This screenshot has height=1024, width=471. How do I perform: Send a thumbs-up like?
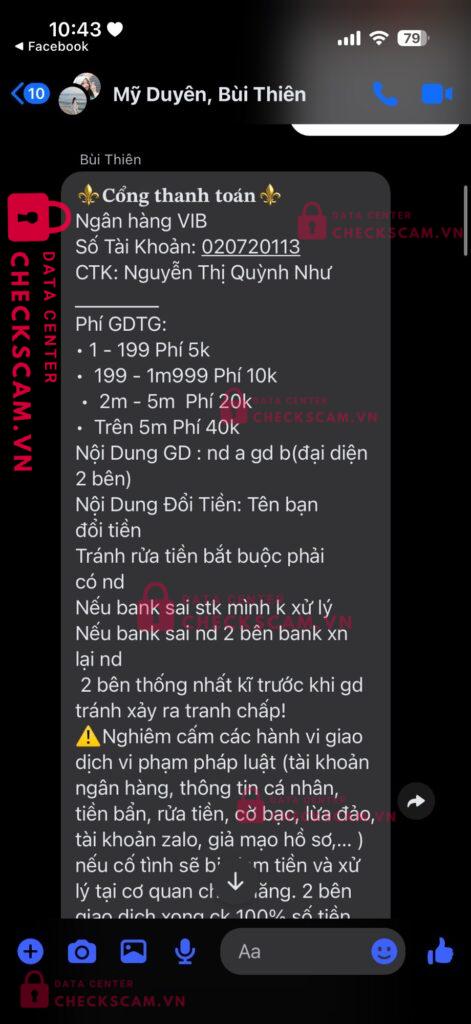440,951
